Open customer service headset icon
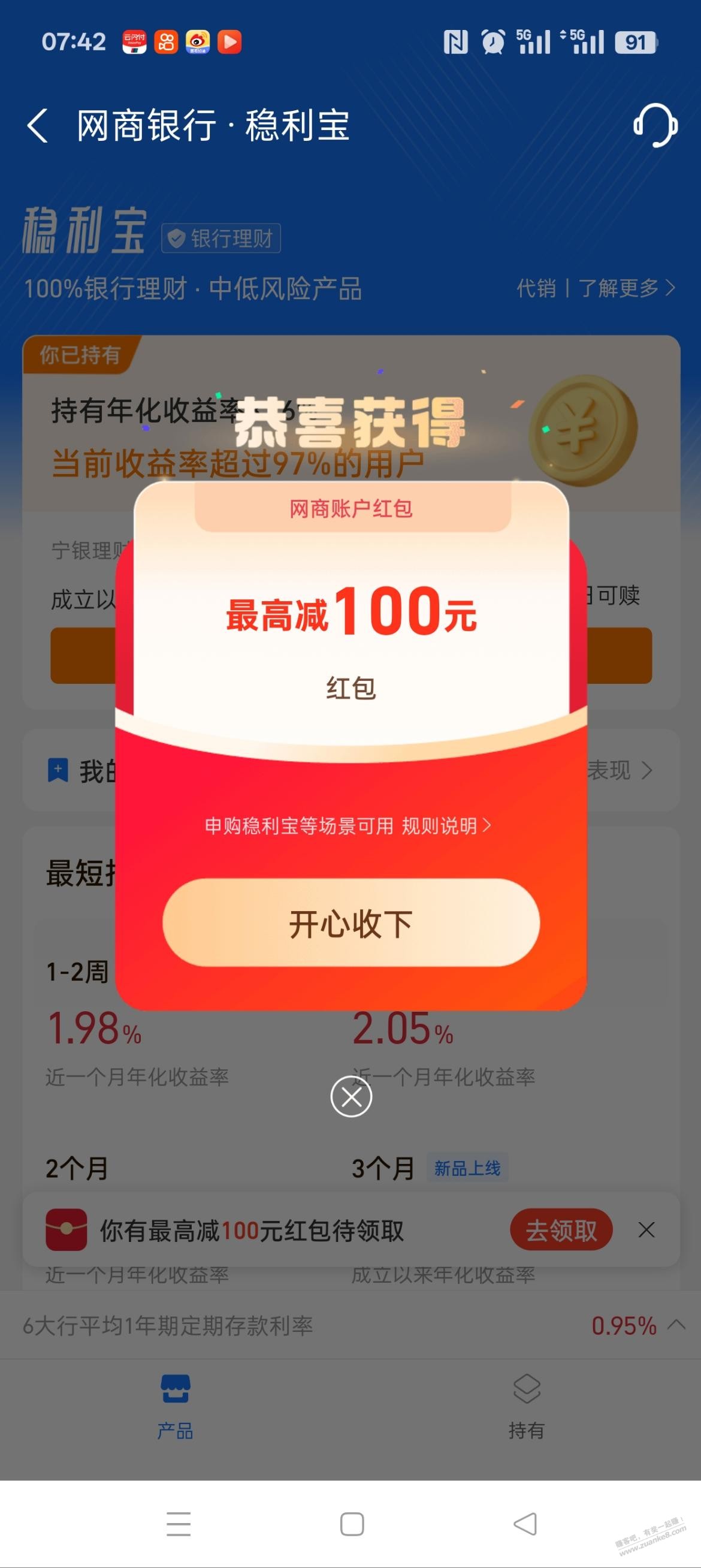Image resolution: width=701 pixels, height=1568 pixels. 655,125
